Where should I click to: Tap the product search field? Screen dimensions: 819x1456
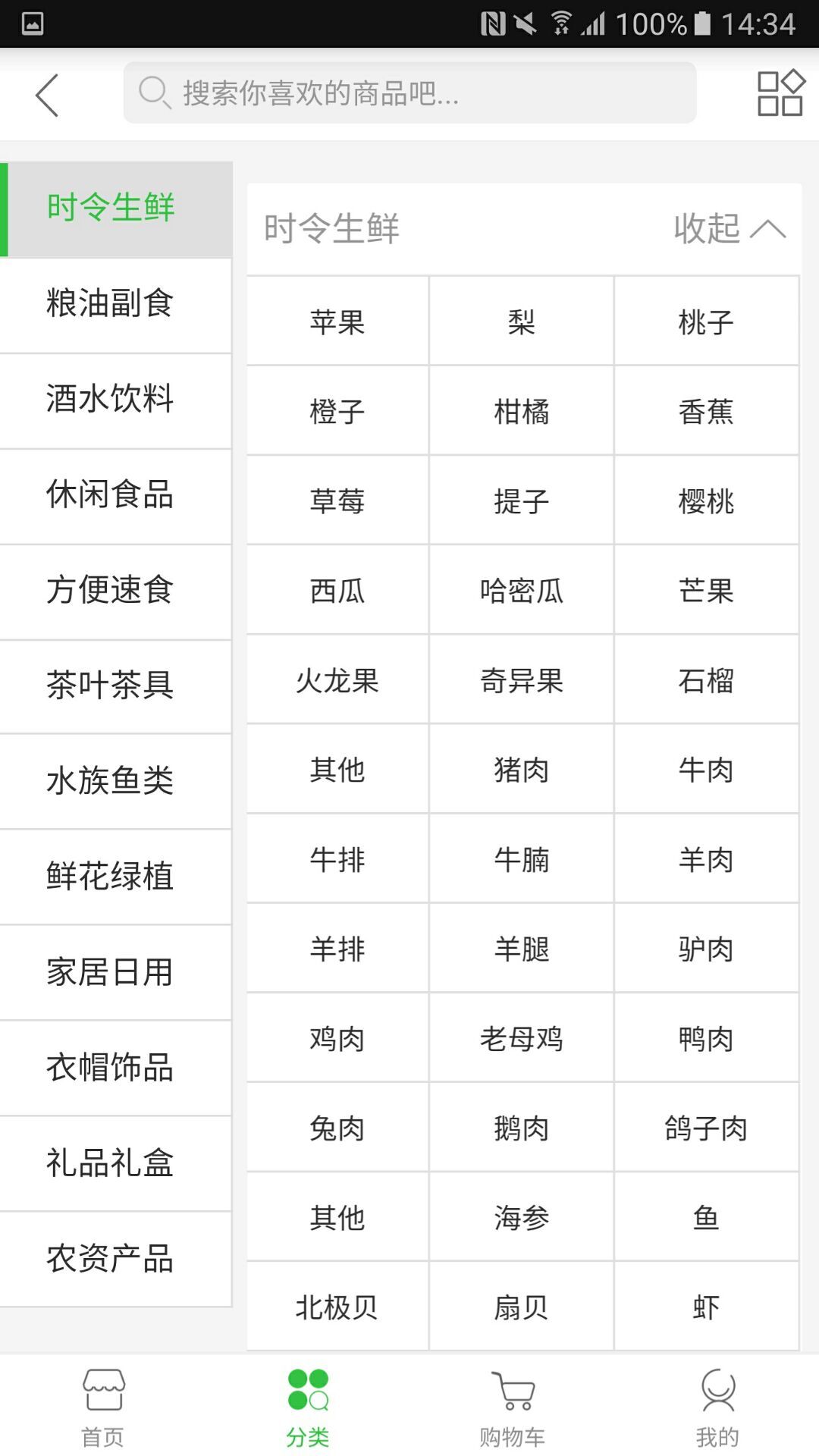pos(409,93)
